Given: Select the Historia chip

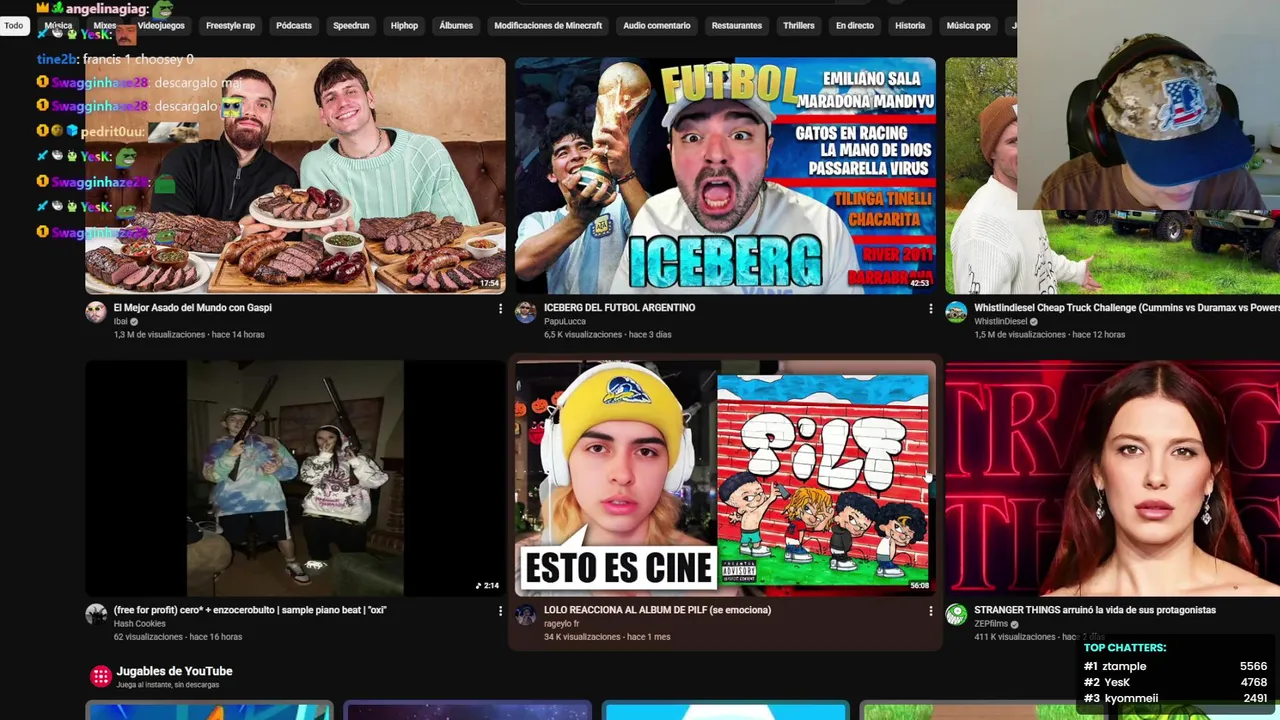Looking at the screenshot, I should click(x=910, y=25).
